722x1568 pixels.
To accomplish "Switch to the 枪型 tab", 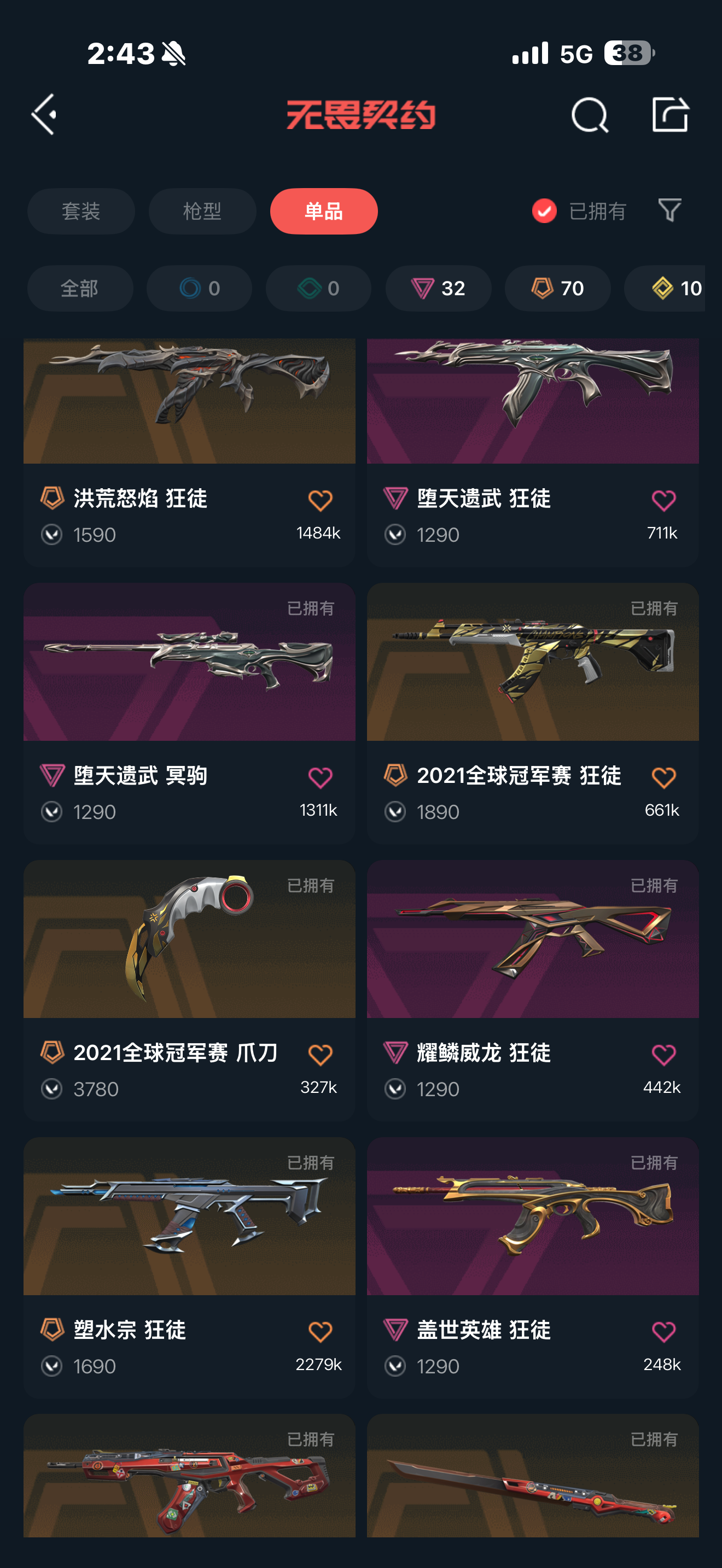I will (202, 211).
